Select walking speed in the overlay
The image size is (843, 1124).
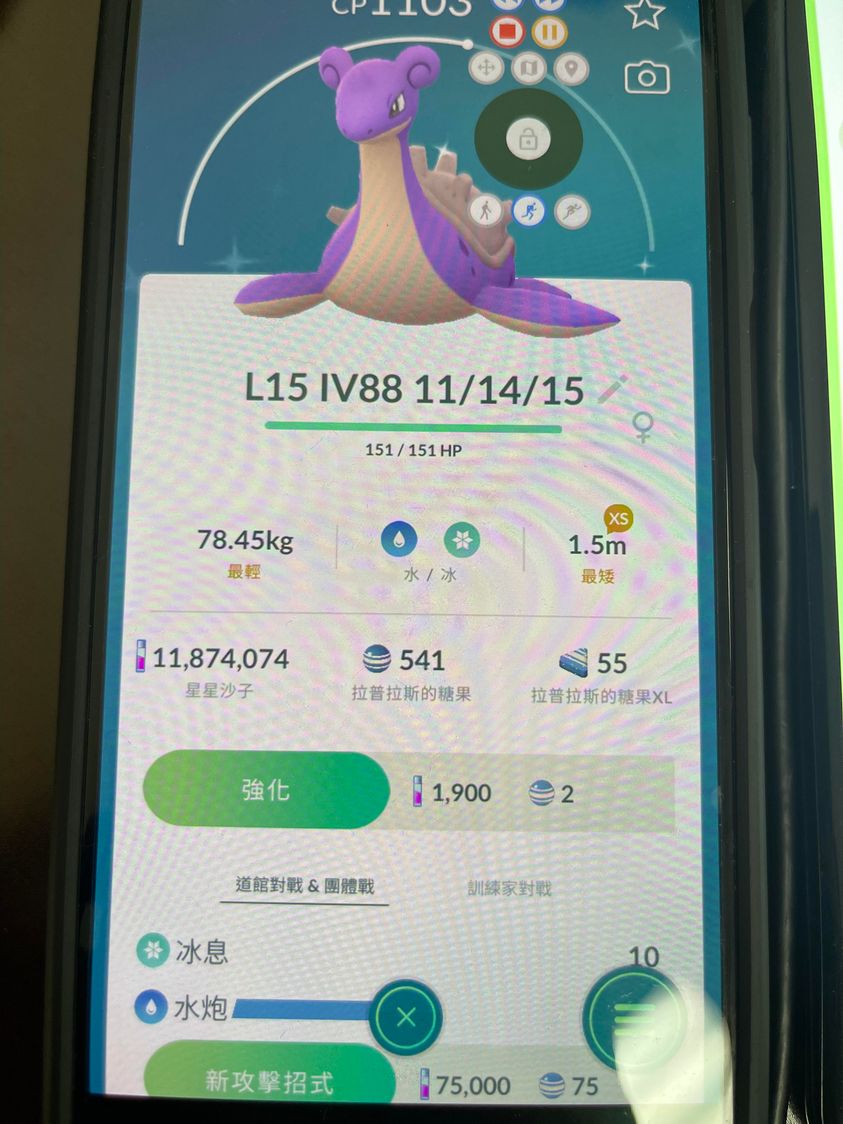[x=486, y=211]
